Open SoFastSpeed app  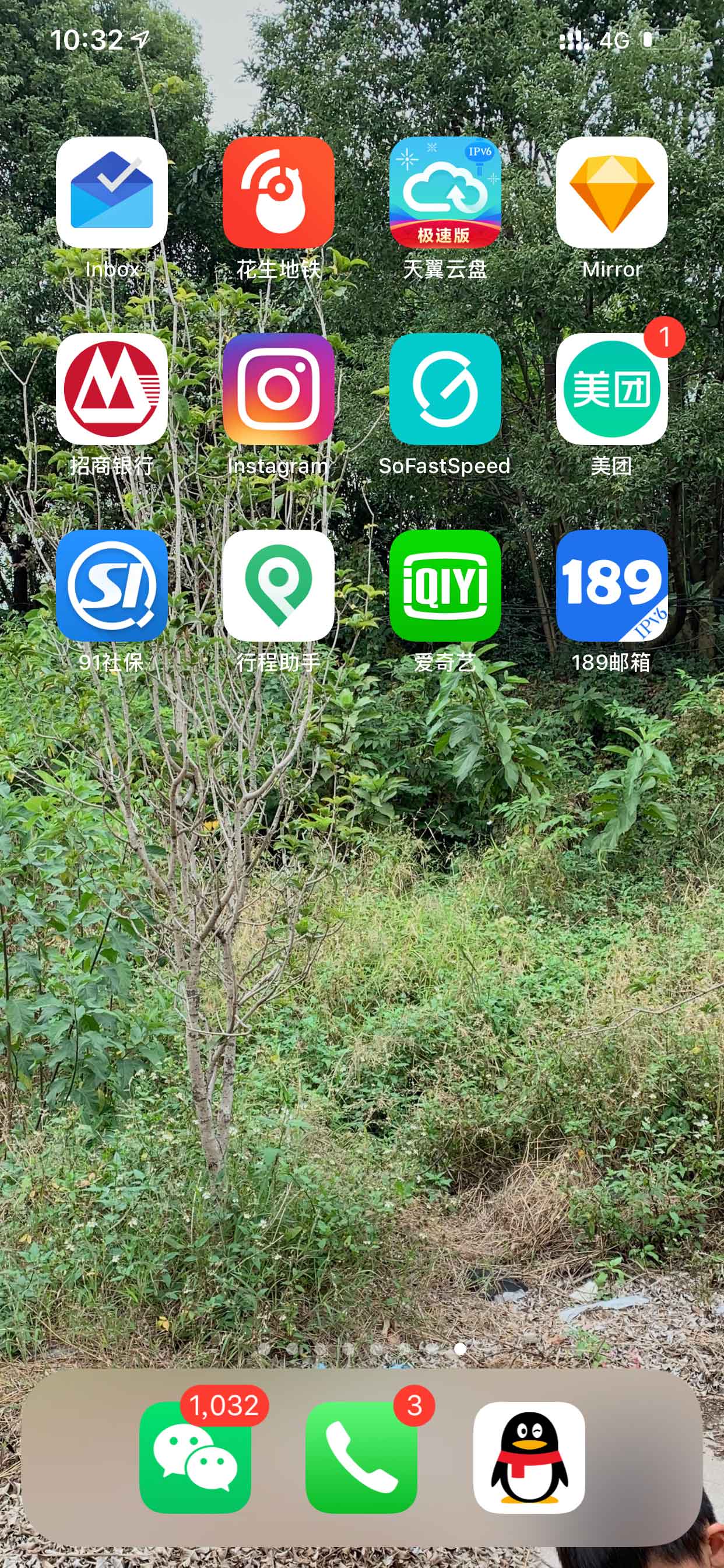[x=445, y=389]
